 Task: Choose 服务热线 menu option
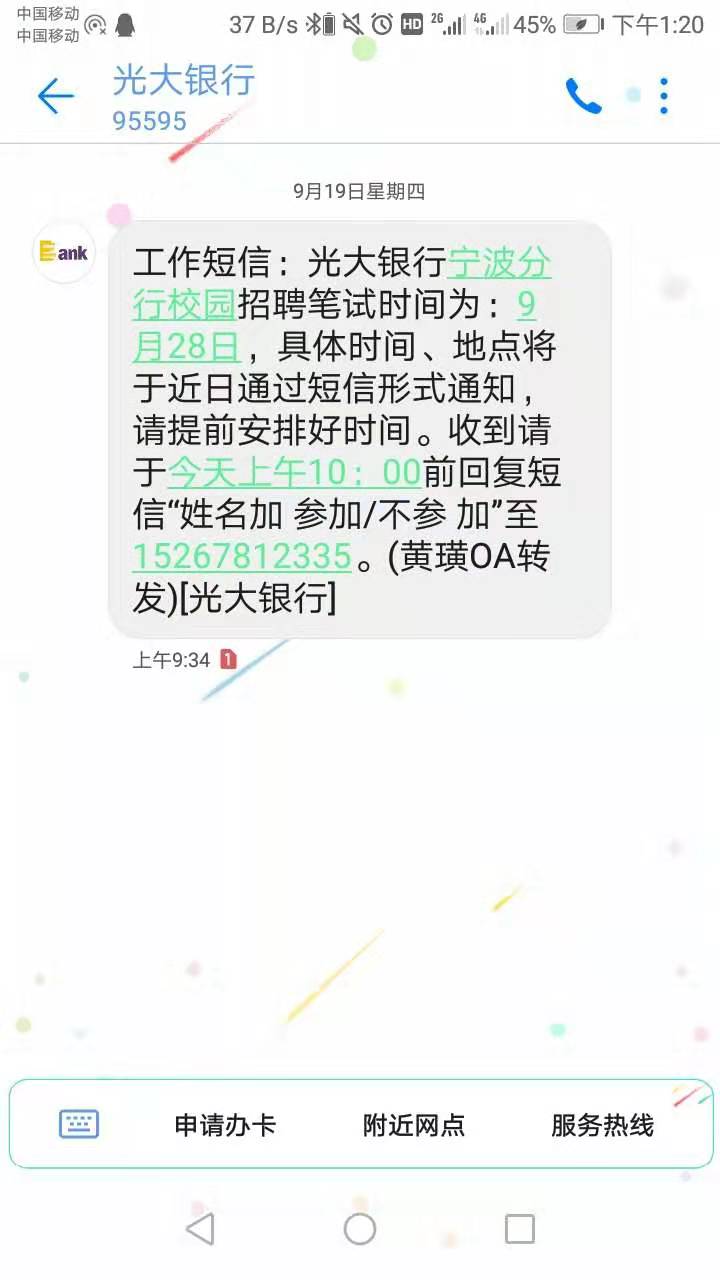coord(602,1125)
